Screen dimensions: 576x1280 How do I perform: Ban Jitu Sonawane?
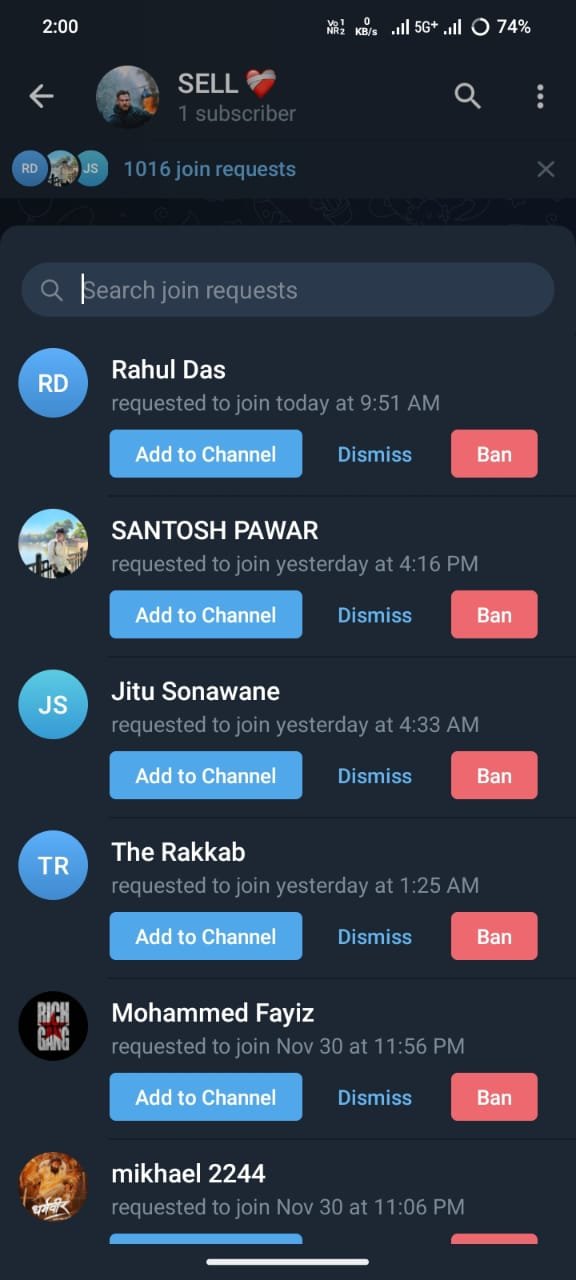click(x=494, y=775)
